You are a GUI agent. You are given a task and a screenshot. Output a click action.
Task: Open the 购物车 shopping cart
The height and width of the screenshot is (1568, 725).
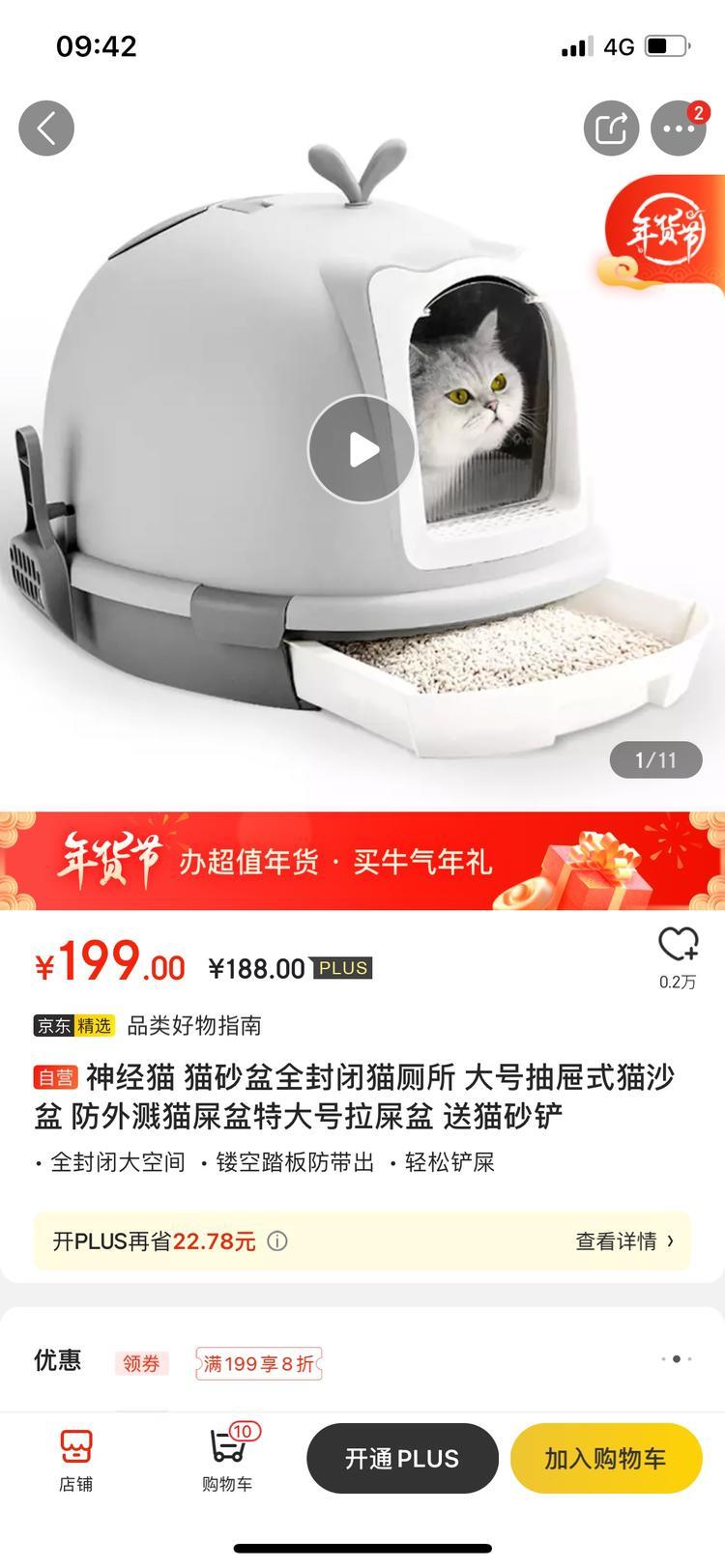point(227,1459)
